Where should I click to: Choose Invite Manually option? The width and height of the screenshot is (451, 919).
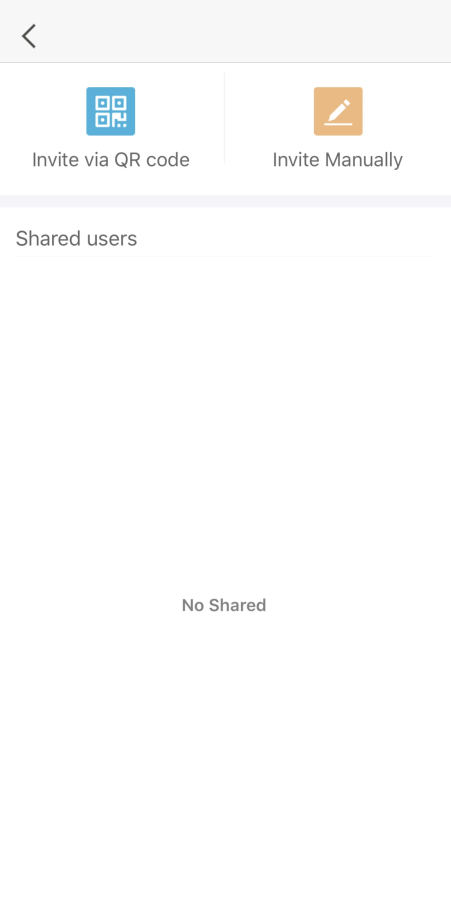click(338, 128)
